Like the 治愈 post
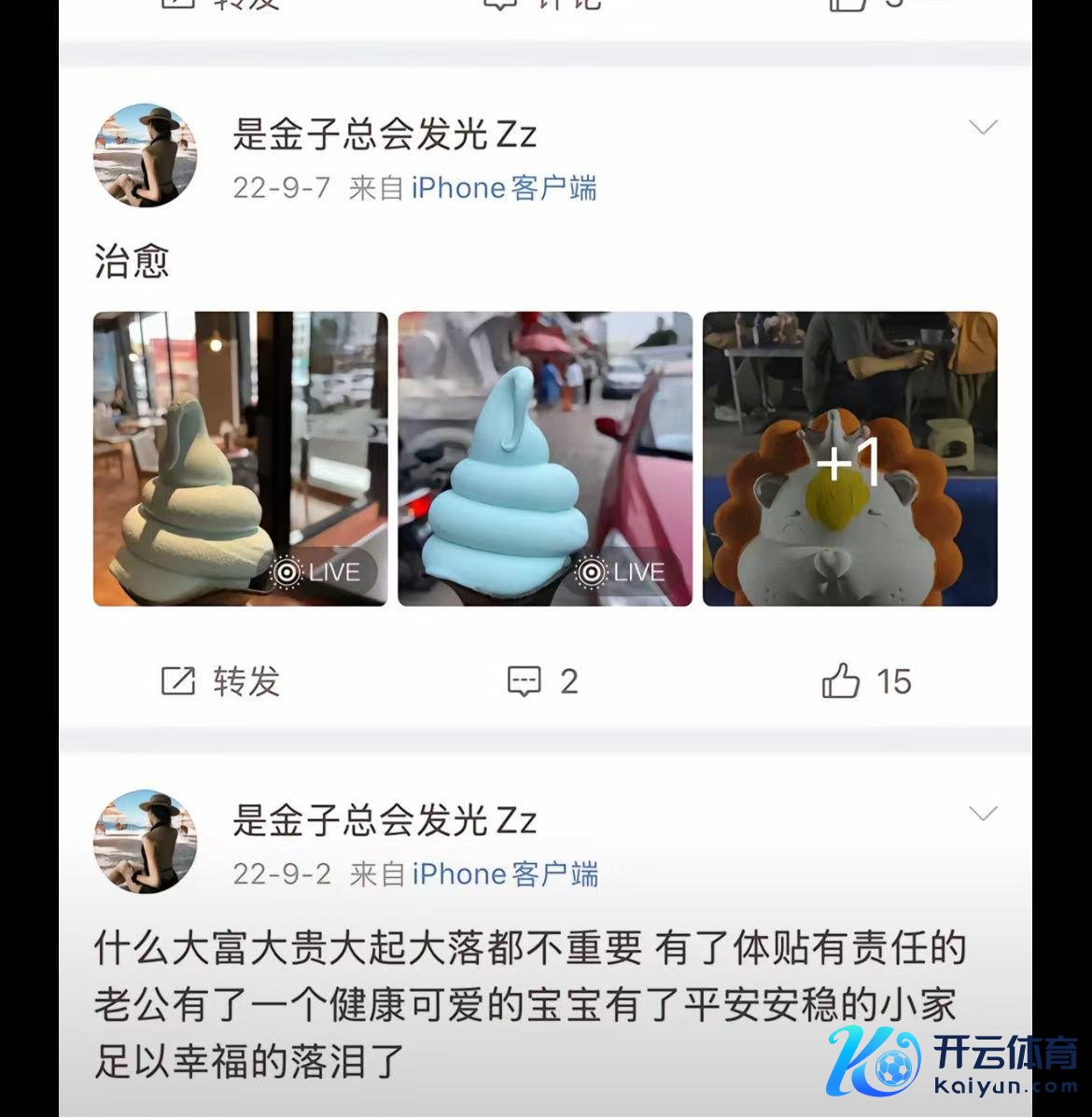Image resolution: width=1092 pixels, height=1117 pixels. [x=865, y=681]
